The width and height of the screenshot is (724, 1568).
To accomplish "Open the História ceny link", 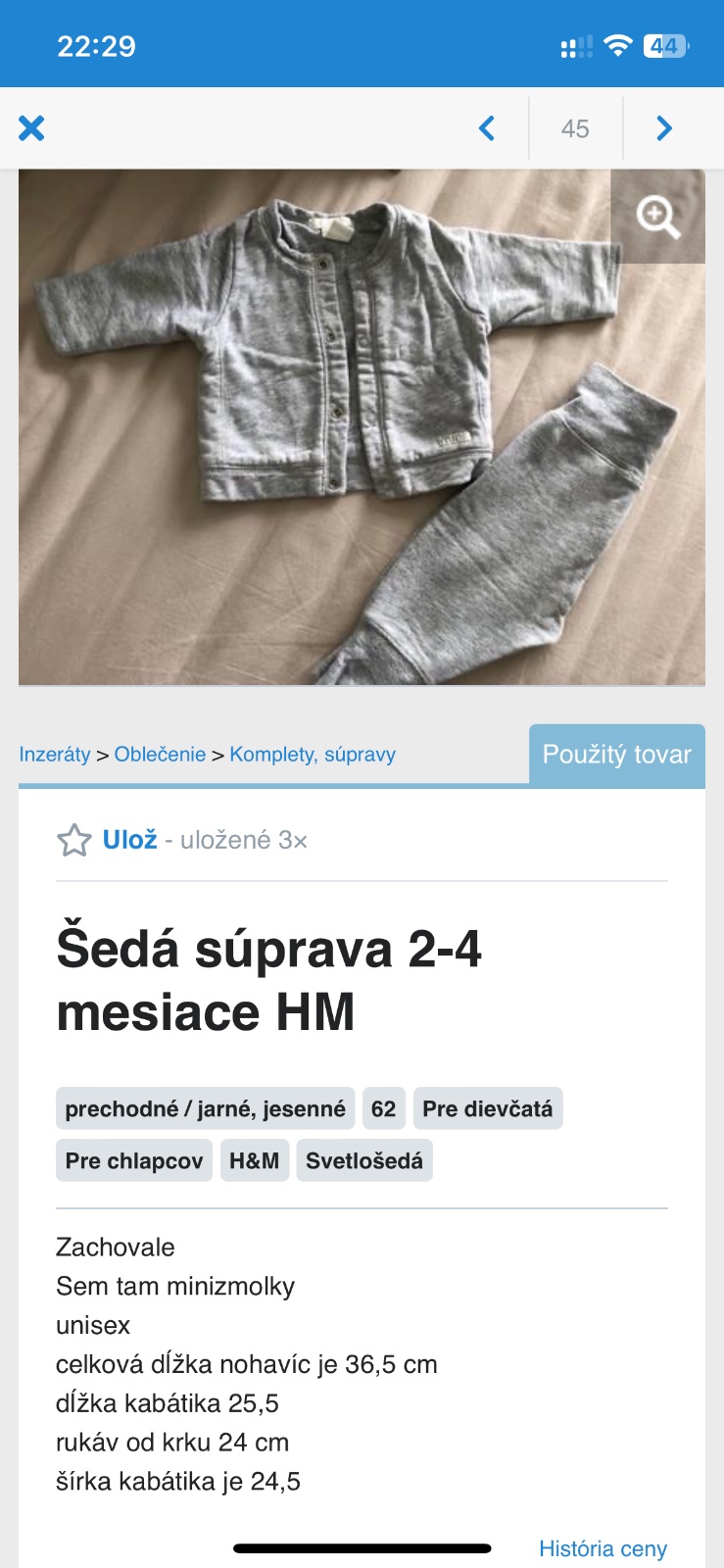I will coord(603,1548).
